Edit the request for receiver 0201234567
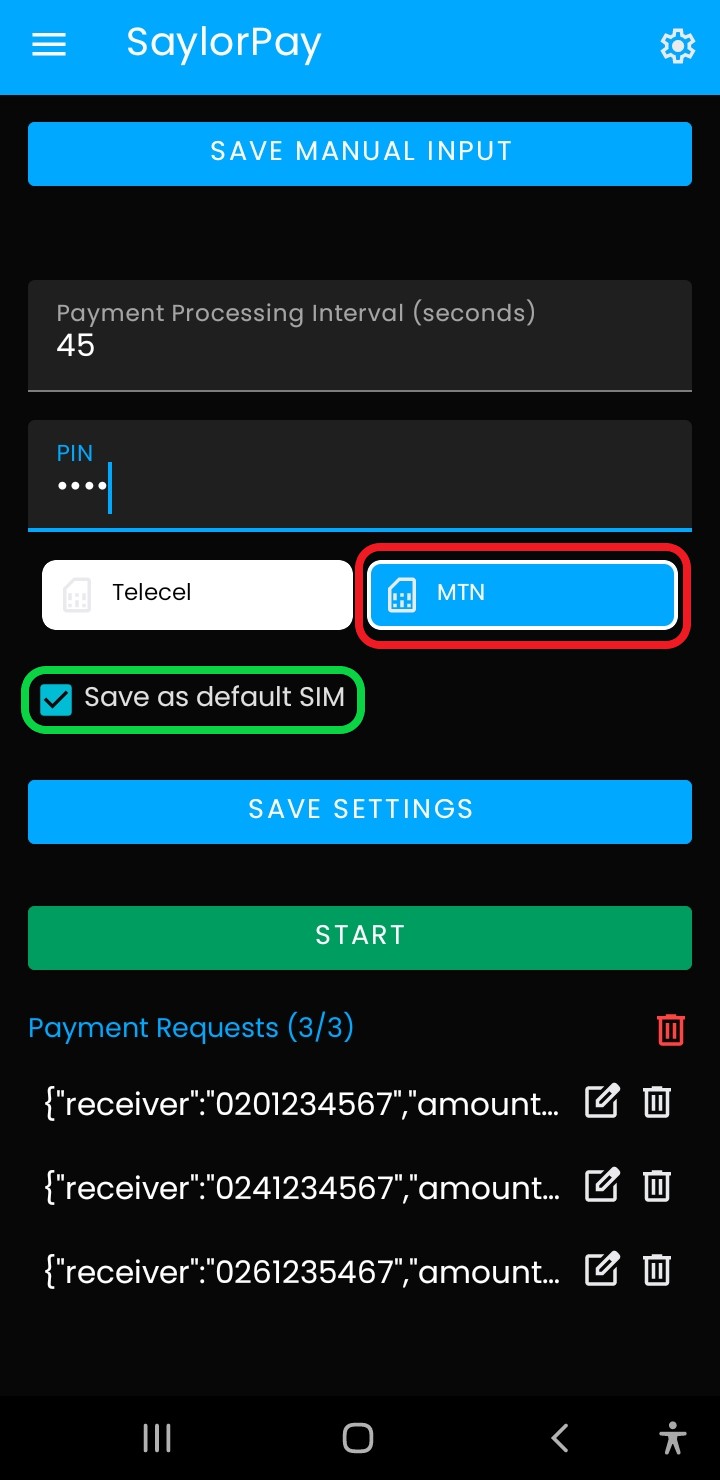Image resolution: width=720 pixels, height=1480 pixels. [601, 1102]
